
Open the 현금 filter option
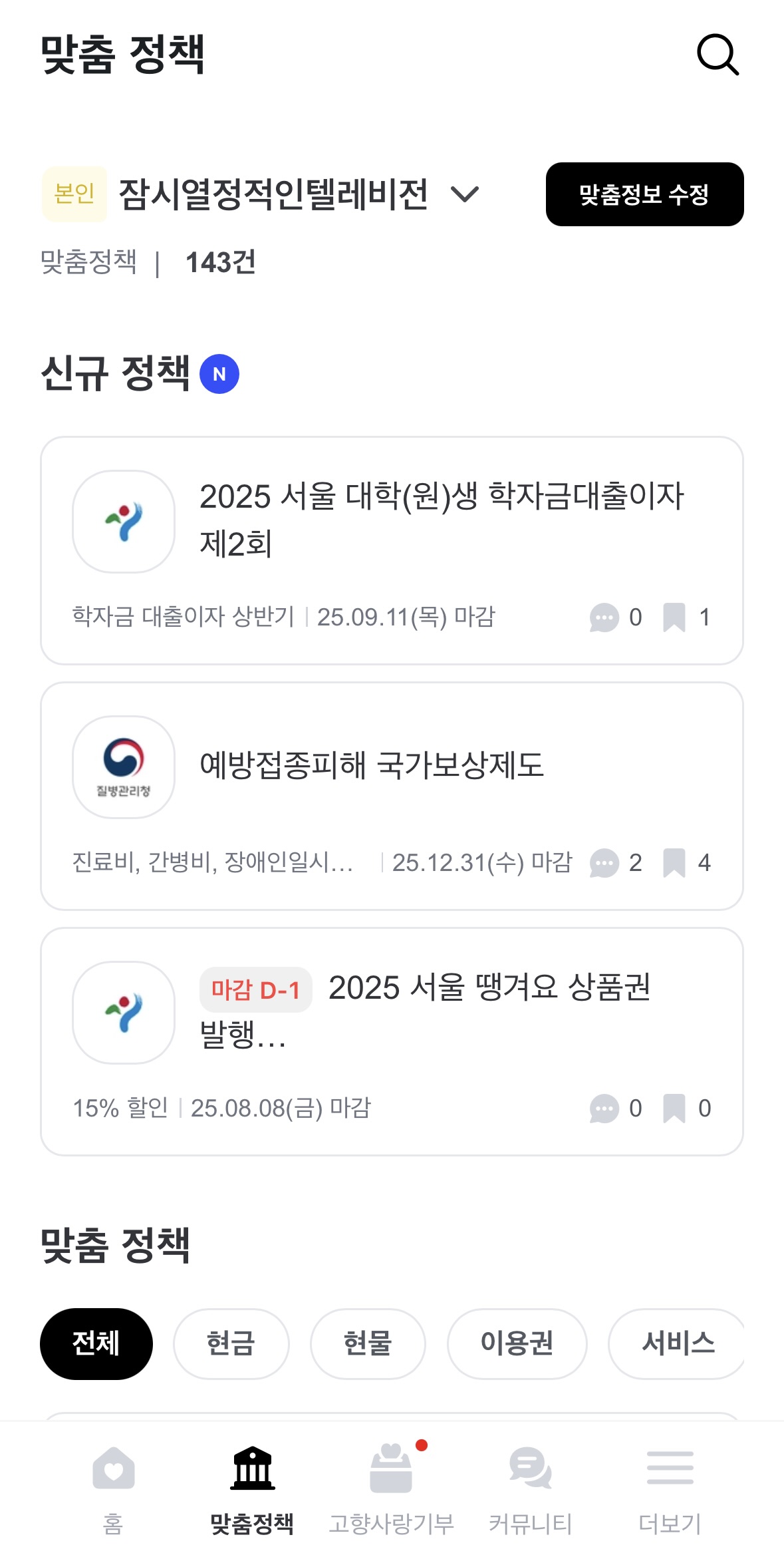tap(231, 1343)
